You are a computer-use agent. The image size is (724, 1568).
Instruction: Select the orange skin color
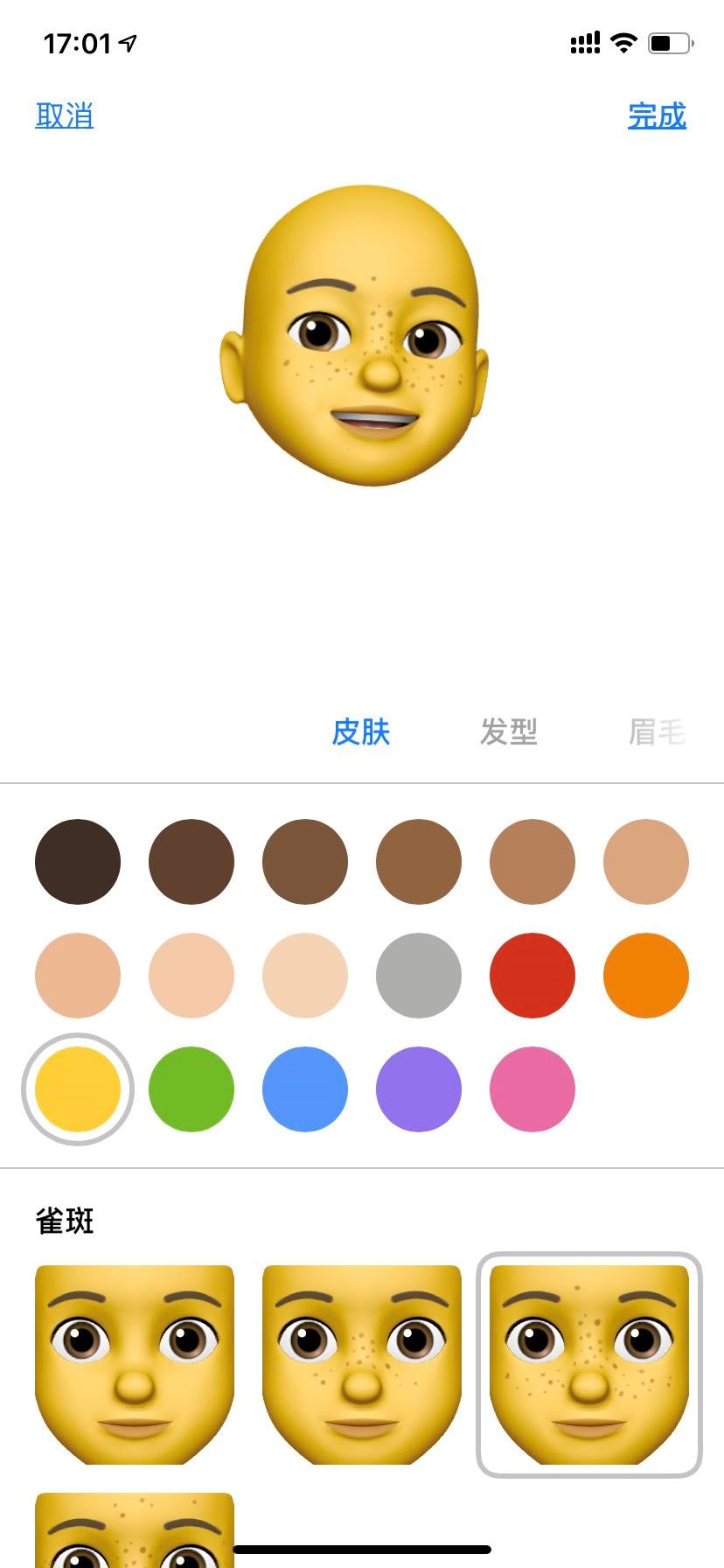pos(646,976)
